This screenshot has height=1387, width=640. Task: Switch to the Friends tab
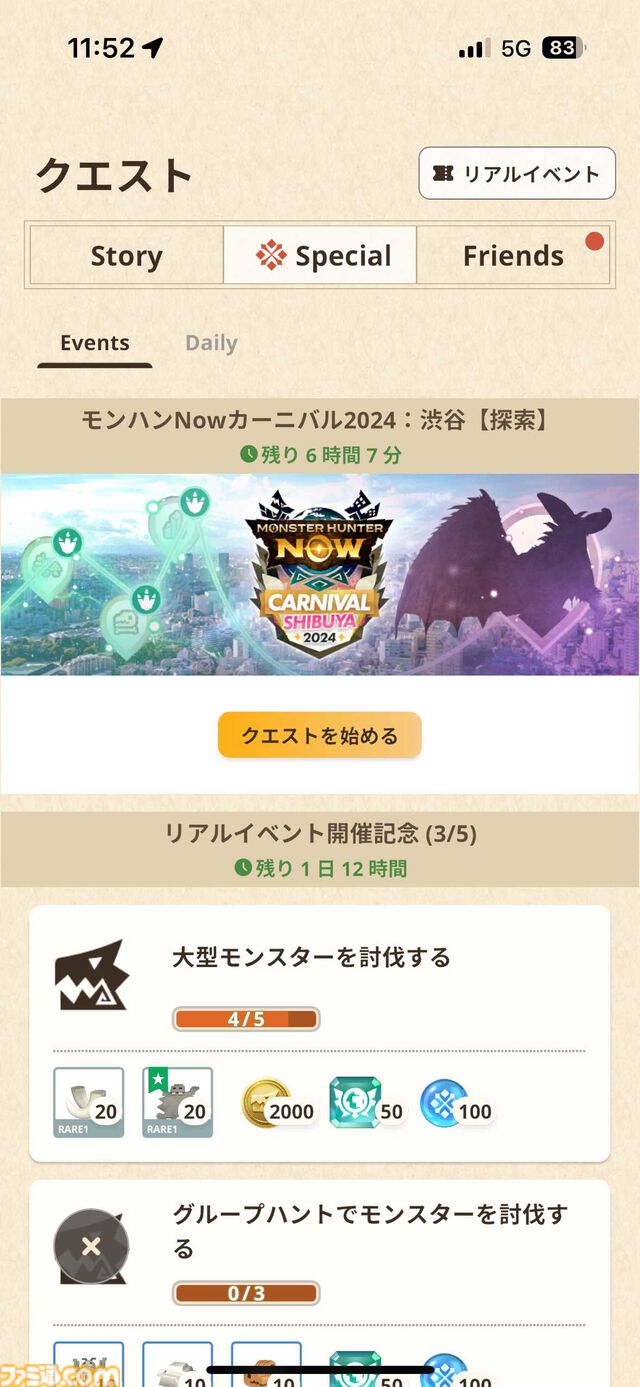pos(513,256)
